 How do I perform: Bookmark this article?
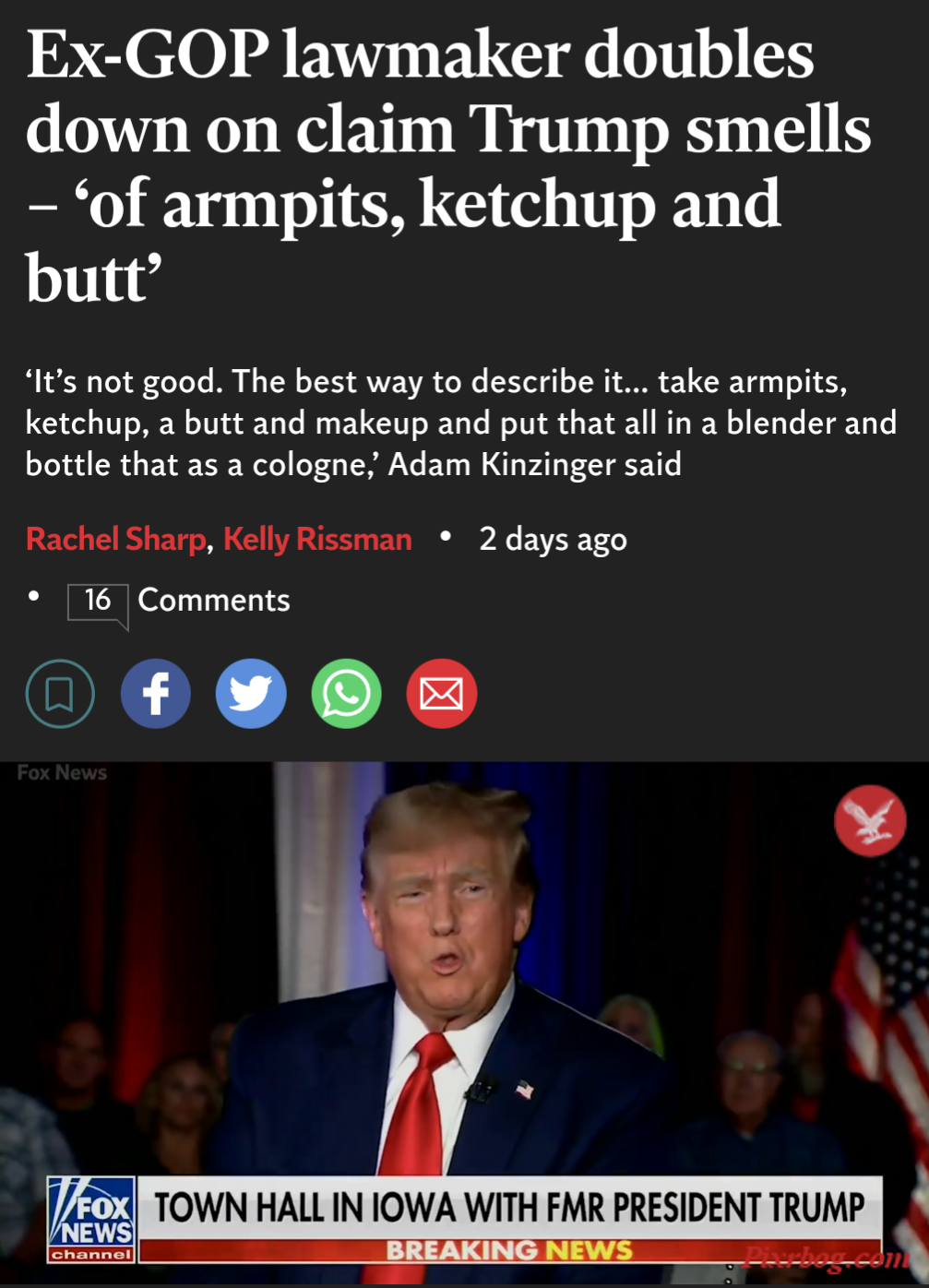tap(60, 694)
